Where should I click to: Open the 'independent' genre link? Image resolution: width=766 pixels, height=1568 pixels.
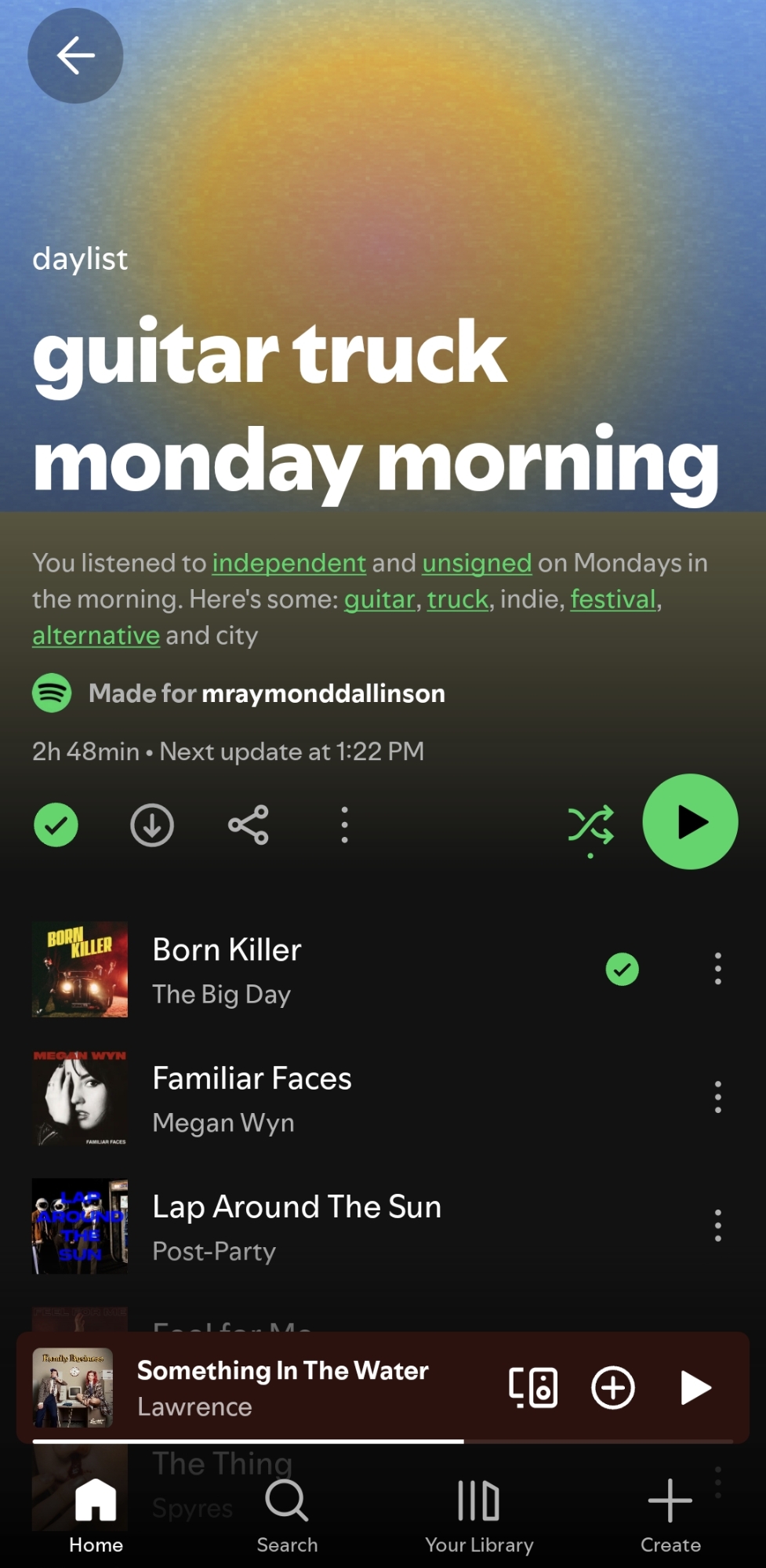(289, 563)
